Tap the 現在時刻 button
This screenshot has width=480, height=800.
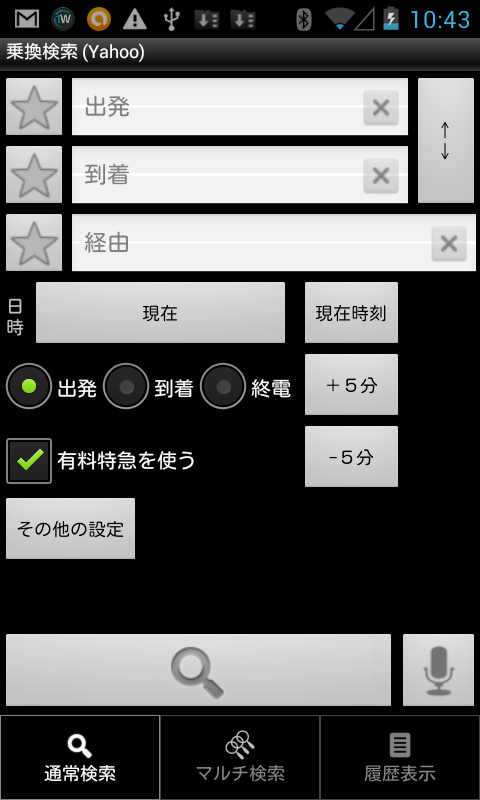(x=351, y=313)
